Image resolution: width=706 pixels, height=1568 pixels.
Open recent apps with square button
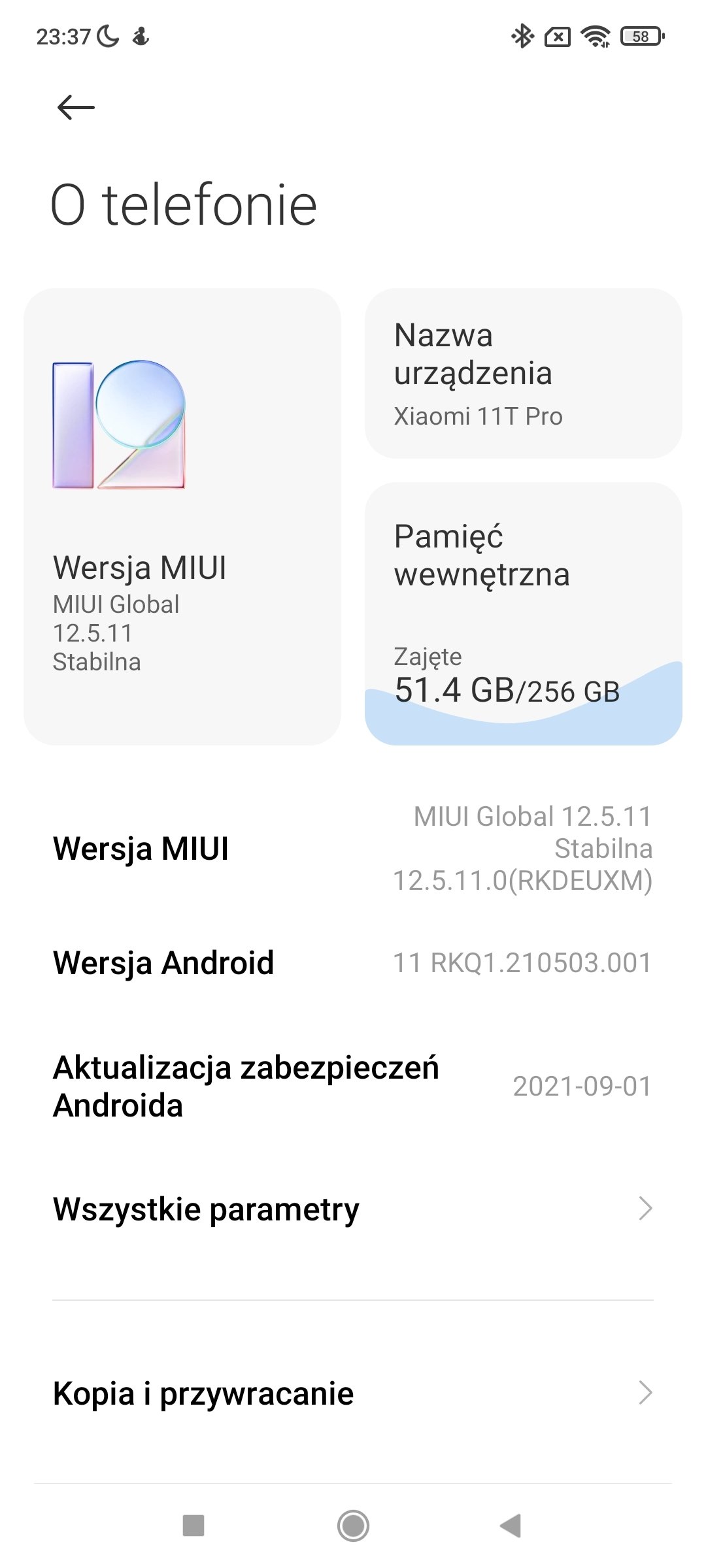click(193, 1526)
